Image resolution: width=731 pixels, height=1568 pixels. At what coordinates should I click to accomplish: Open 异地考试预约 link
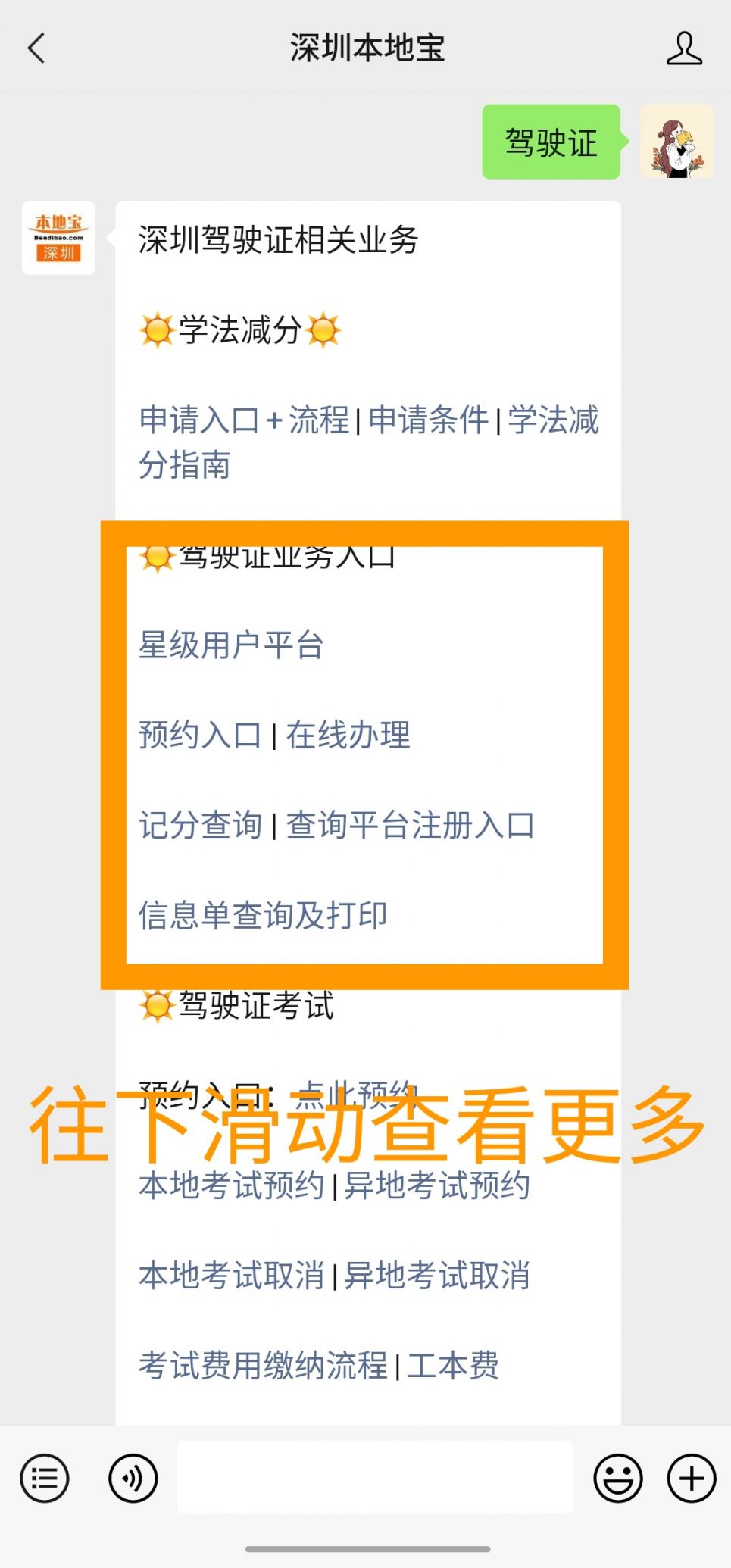coord(437,1186)
